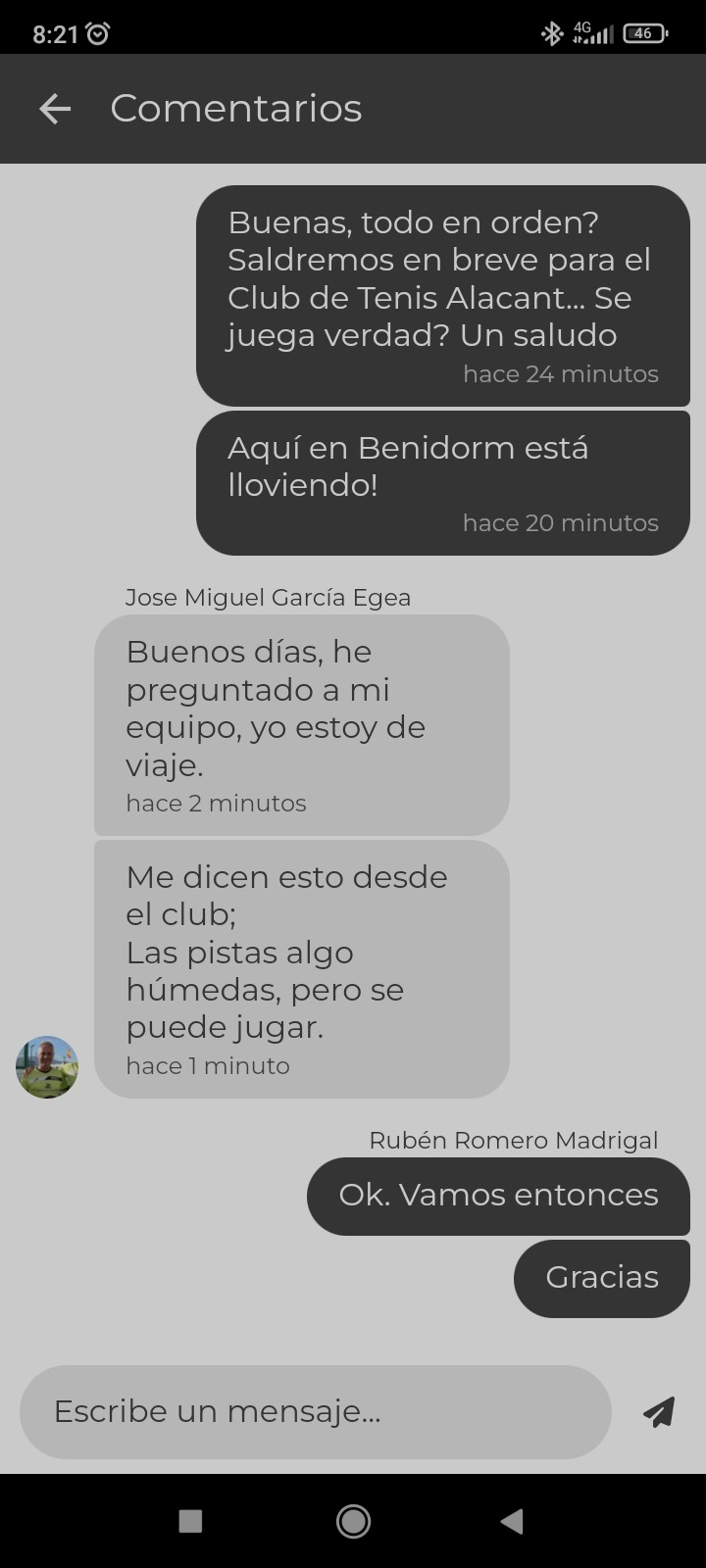Tap the send message paper-plane icon

click(x=659, y=1412)
